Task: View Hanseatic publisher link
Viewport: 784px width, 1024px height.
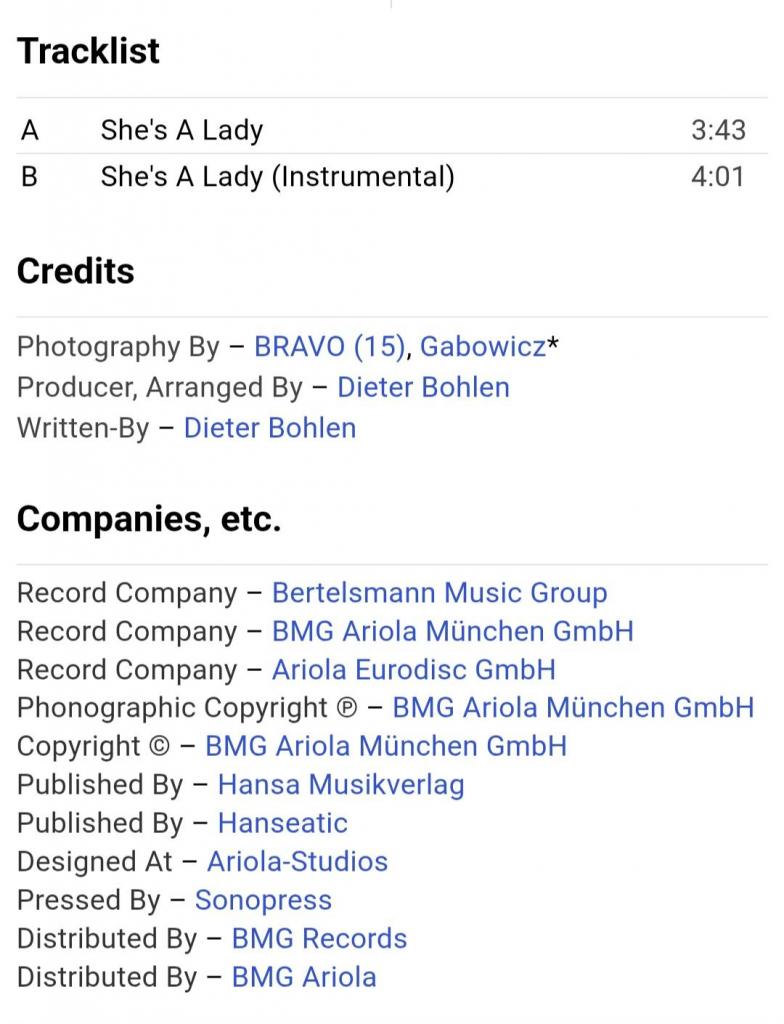Action: pos(283,823)
